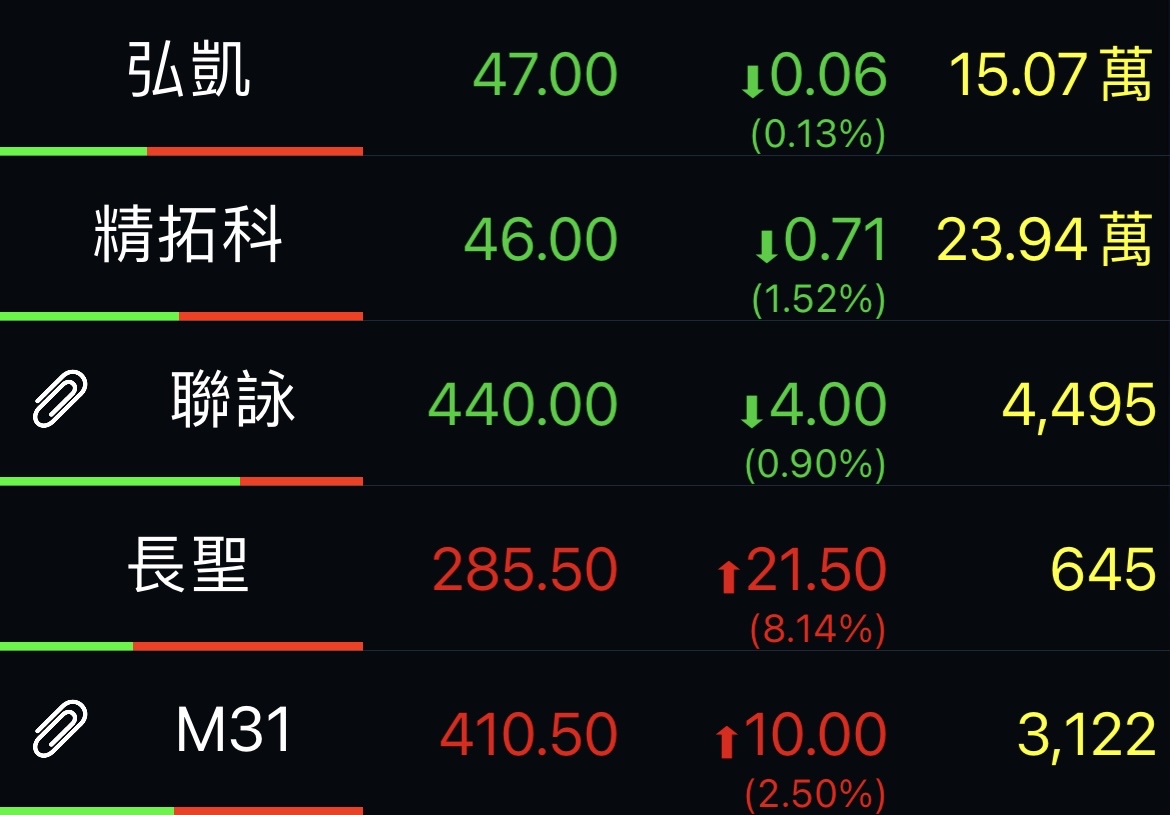This screenshot has width=1170, height=815.
Task: Open the 精拓科 stock details
Action: [x=189, y=238]
